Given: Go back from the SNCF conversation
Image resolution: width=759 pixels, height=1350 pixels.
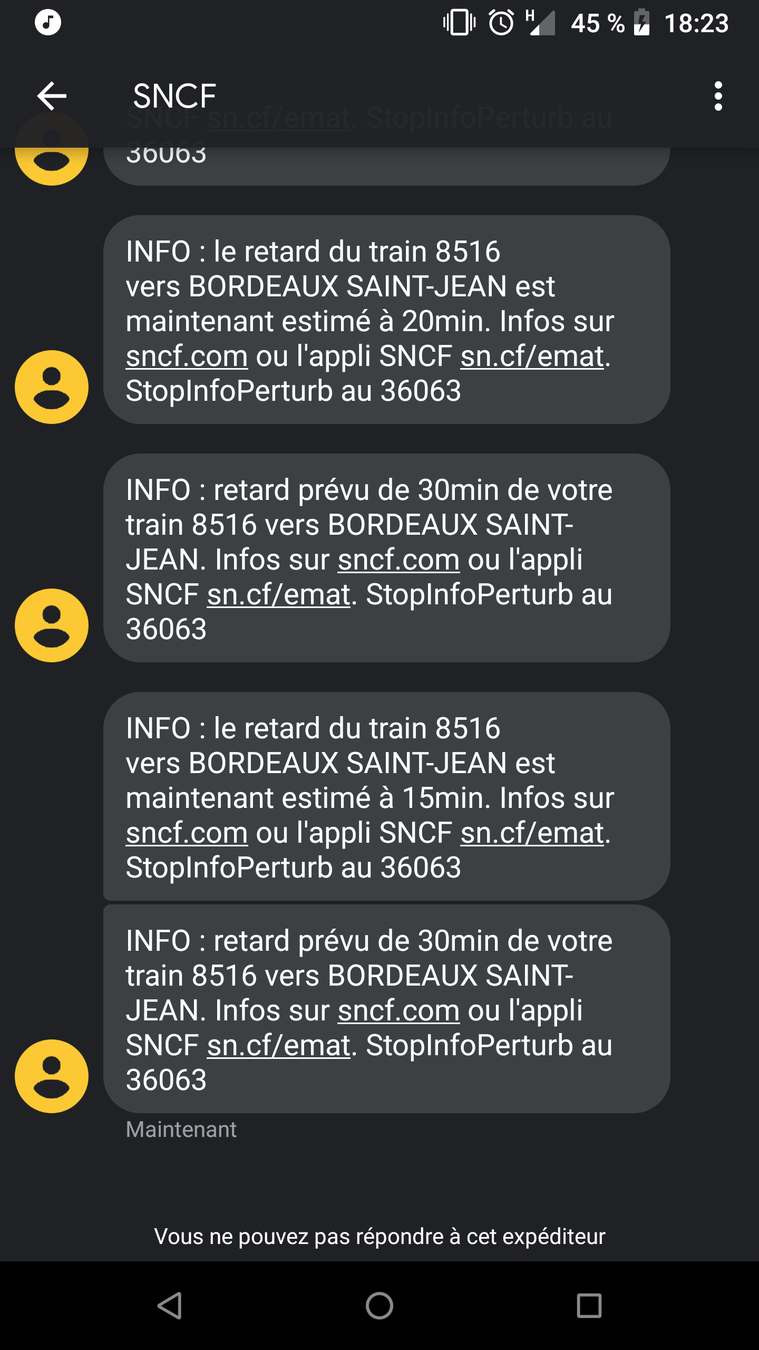Looking at the screenshot, I should click(x=51, y=96).
